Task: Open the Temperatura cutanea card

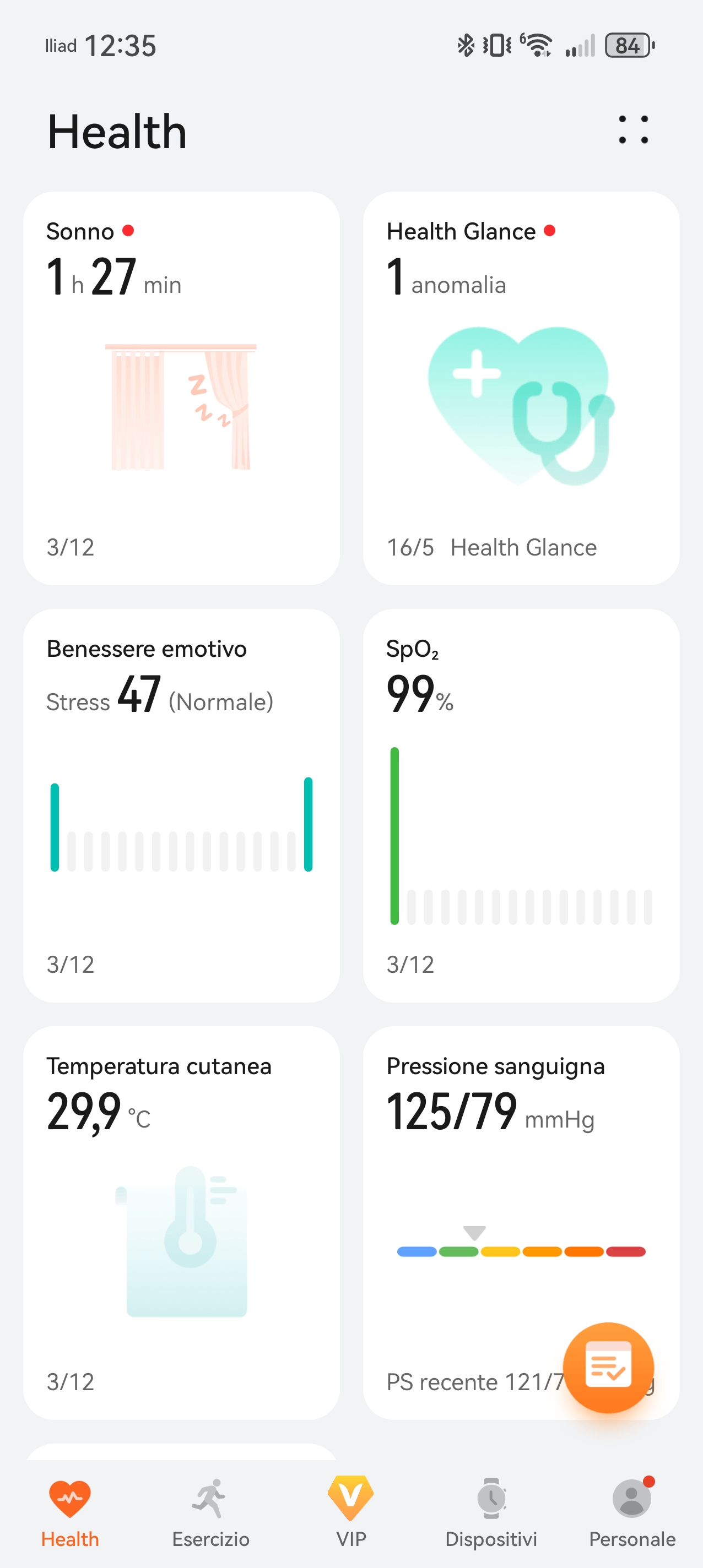Action: [181, 1222]
